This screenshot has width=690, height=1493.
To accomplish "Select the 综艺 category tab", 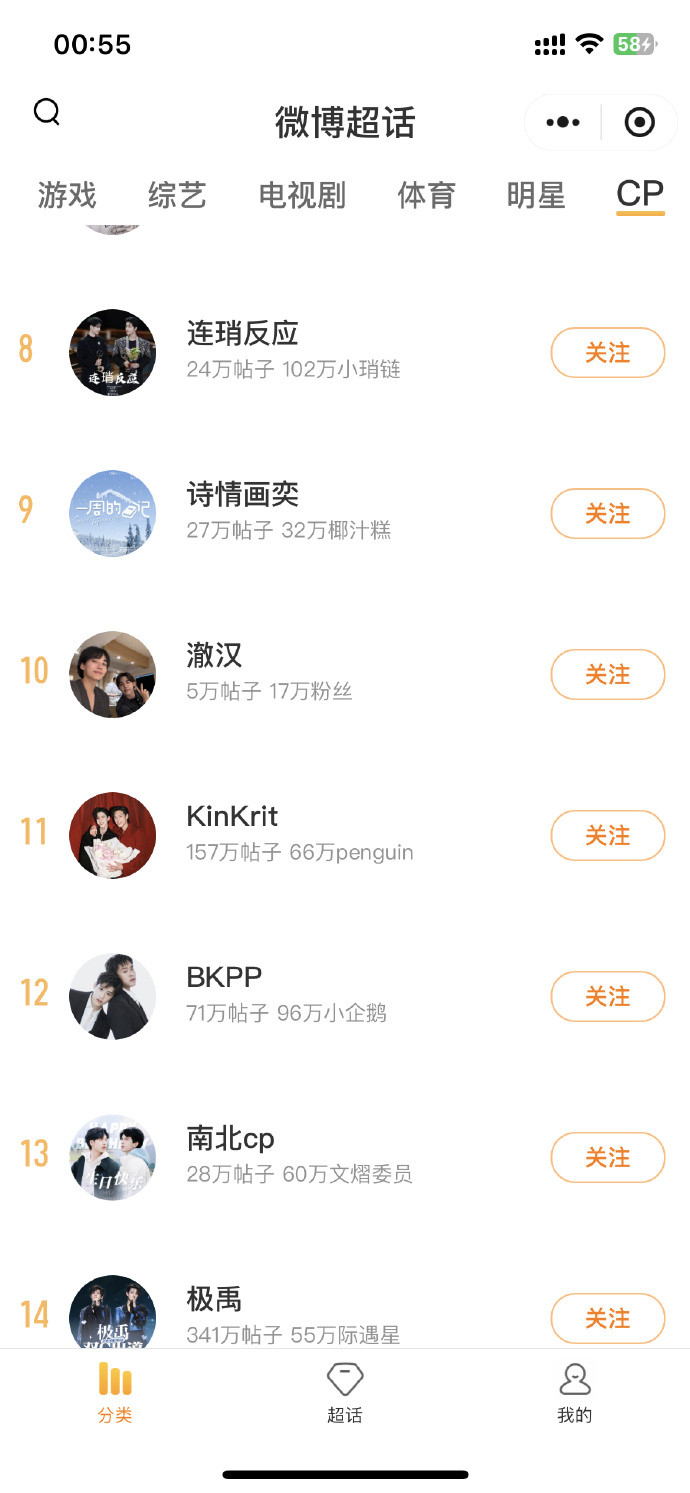I will point(177,195).
